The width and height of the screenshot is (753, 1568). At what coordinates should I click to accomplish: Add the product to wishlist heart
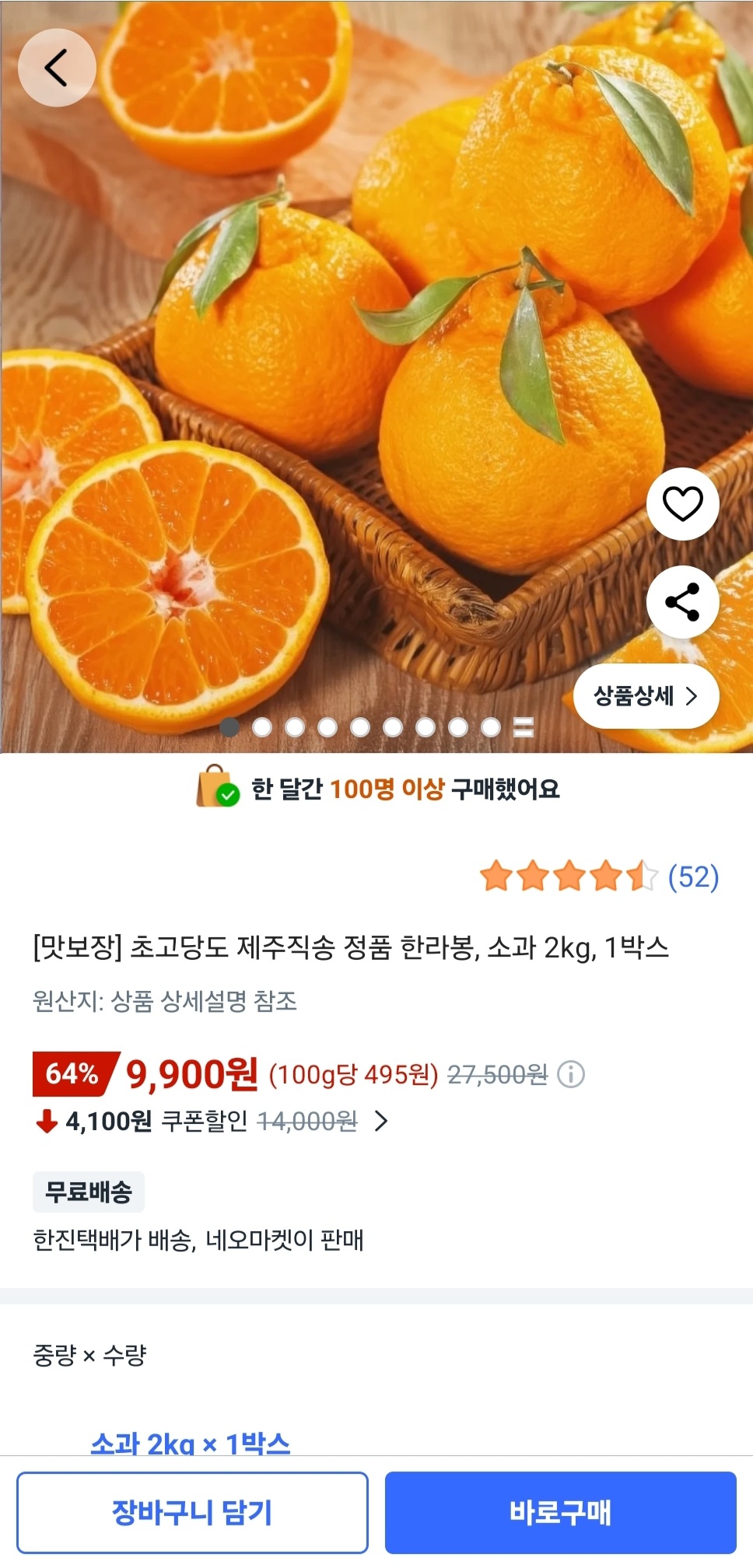click(x=681, y=502)
